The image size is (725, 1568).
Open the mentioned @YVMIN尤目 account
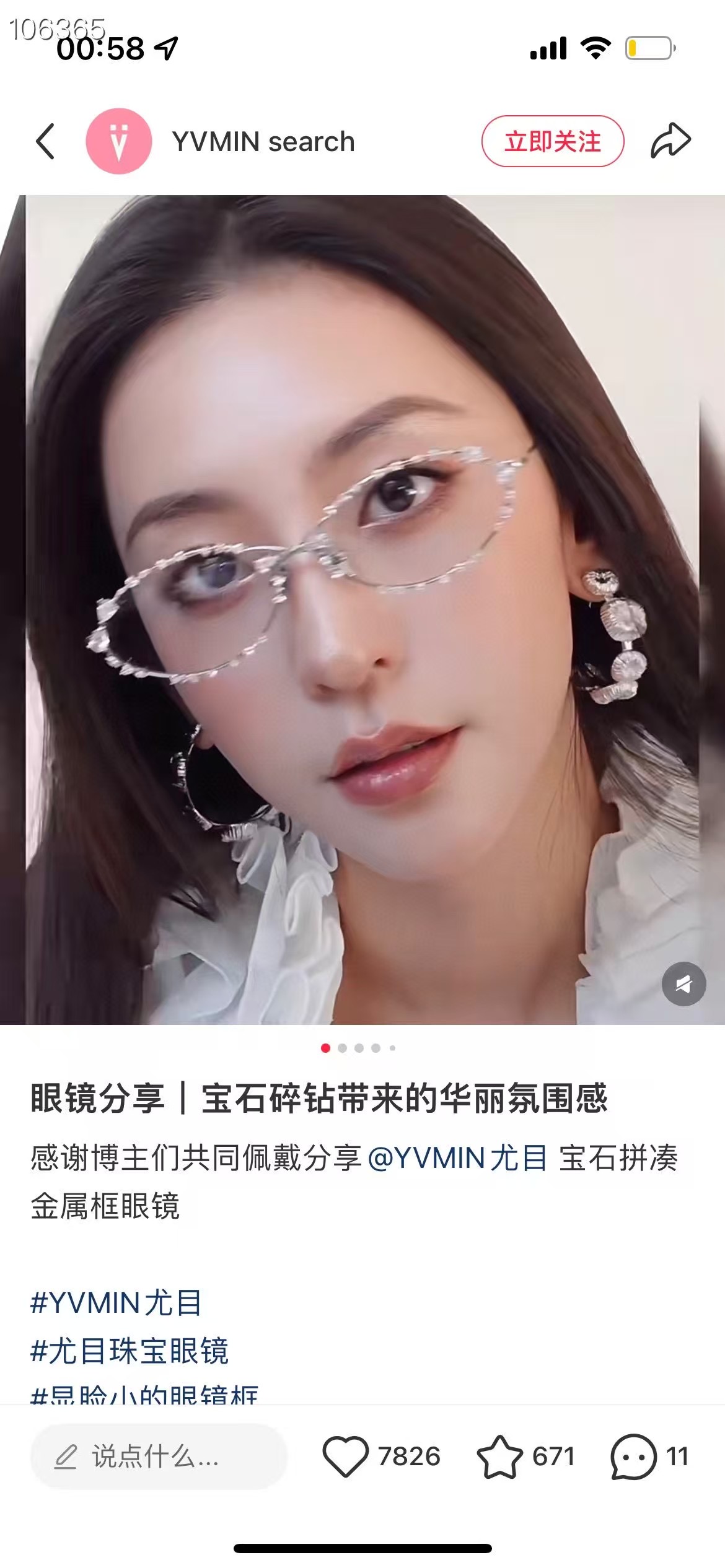pyautogui.click(x=457, y=1158)
